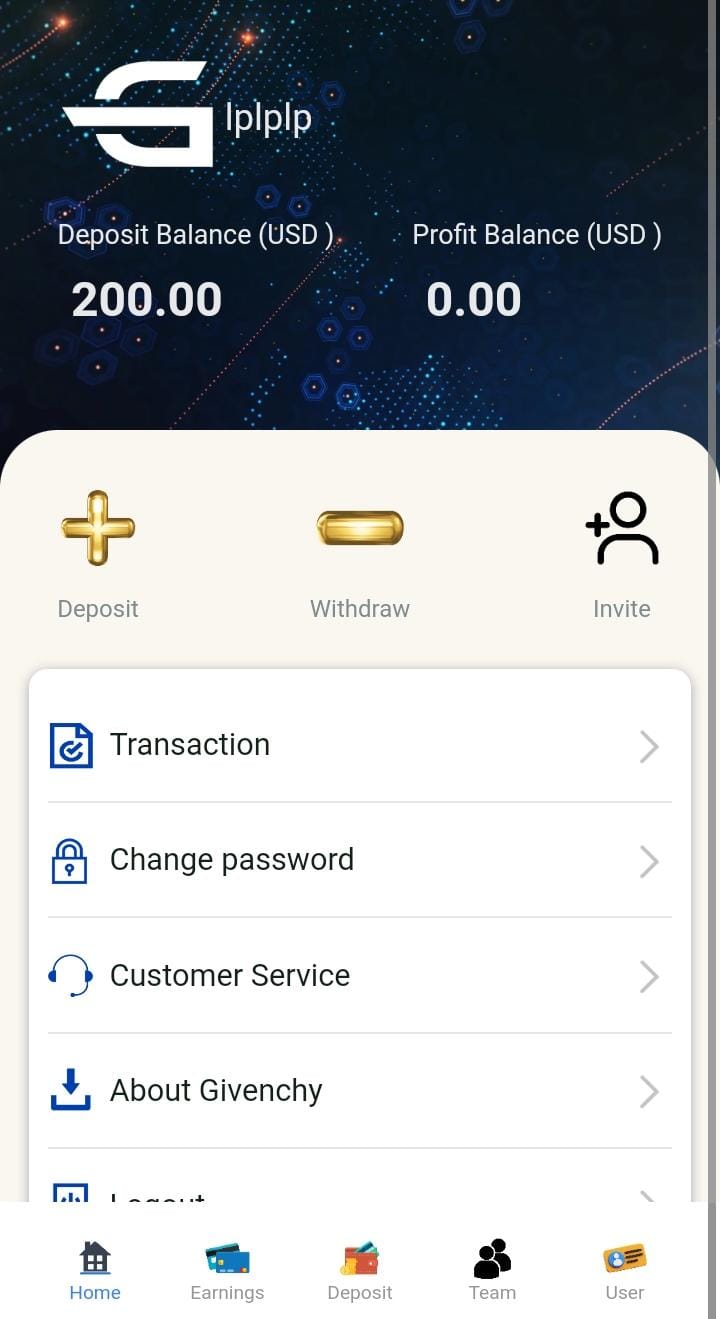Contact Customer Service
The width and height of the screenshot is (720, 1319).
[360, 976]
